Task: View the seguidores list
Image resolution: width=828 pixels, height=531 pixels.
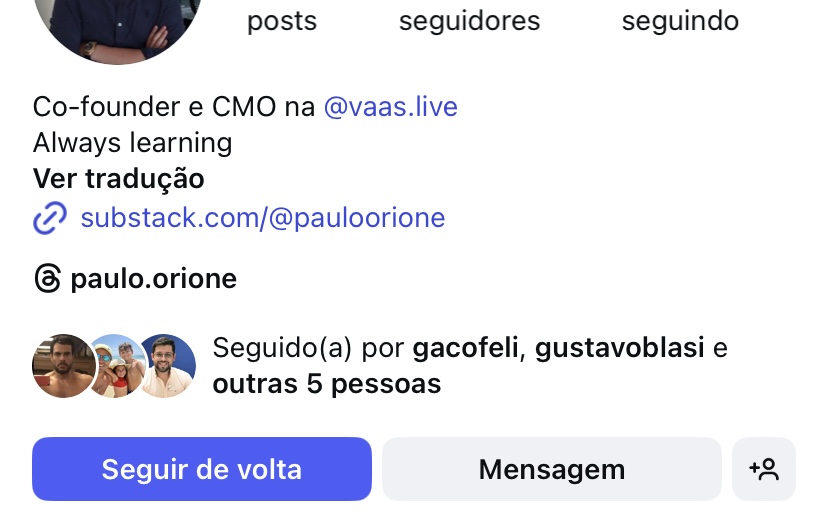Action: tap(469, 20)
